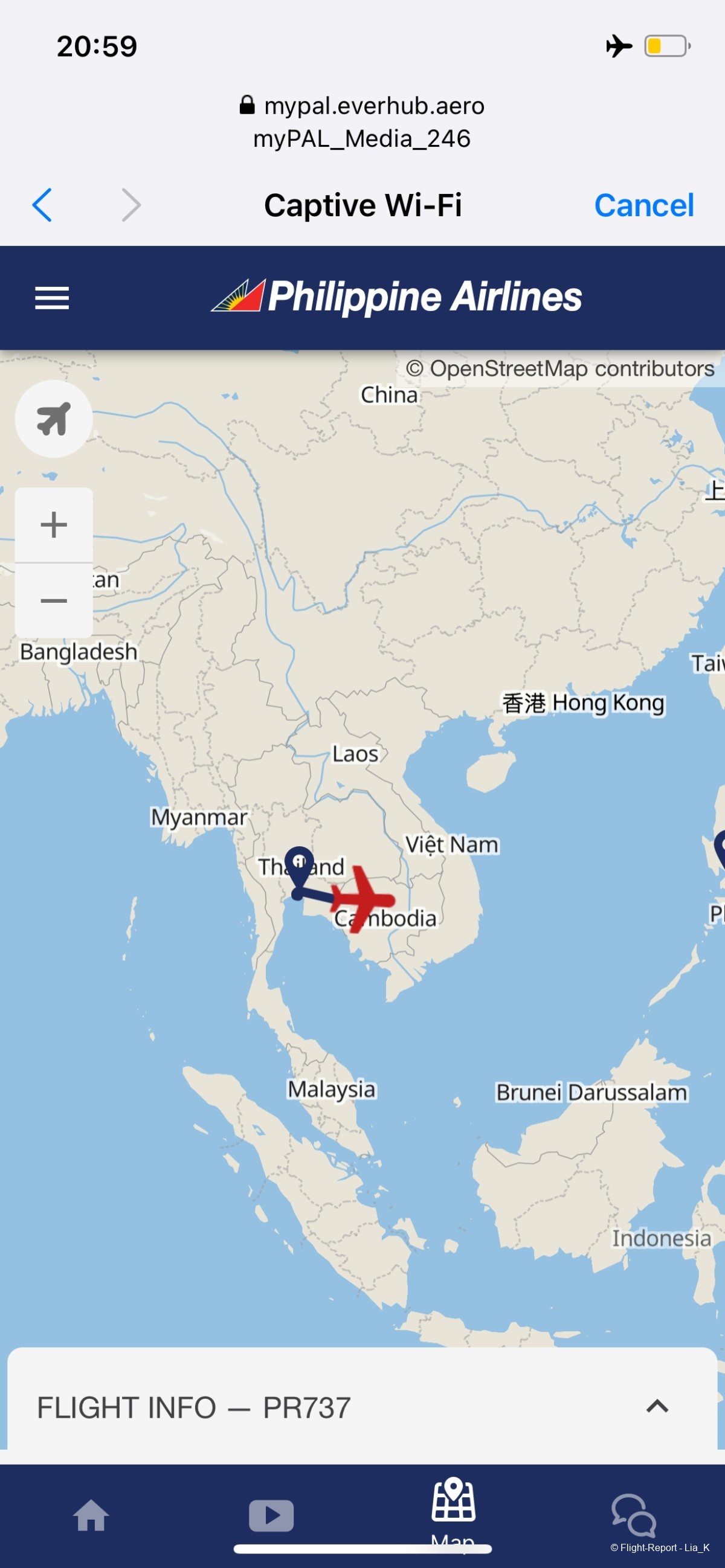The height and width of the screenshot is (1568, 725).
Task: Go back in captive Wi-Fi browser
Action: coord(42,205)
